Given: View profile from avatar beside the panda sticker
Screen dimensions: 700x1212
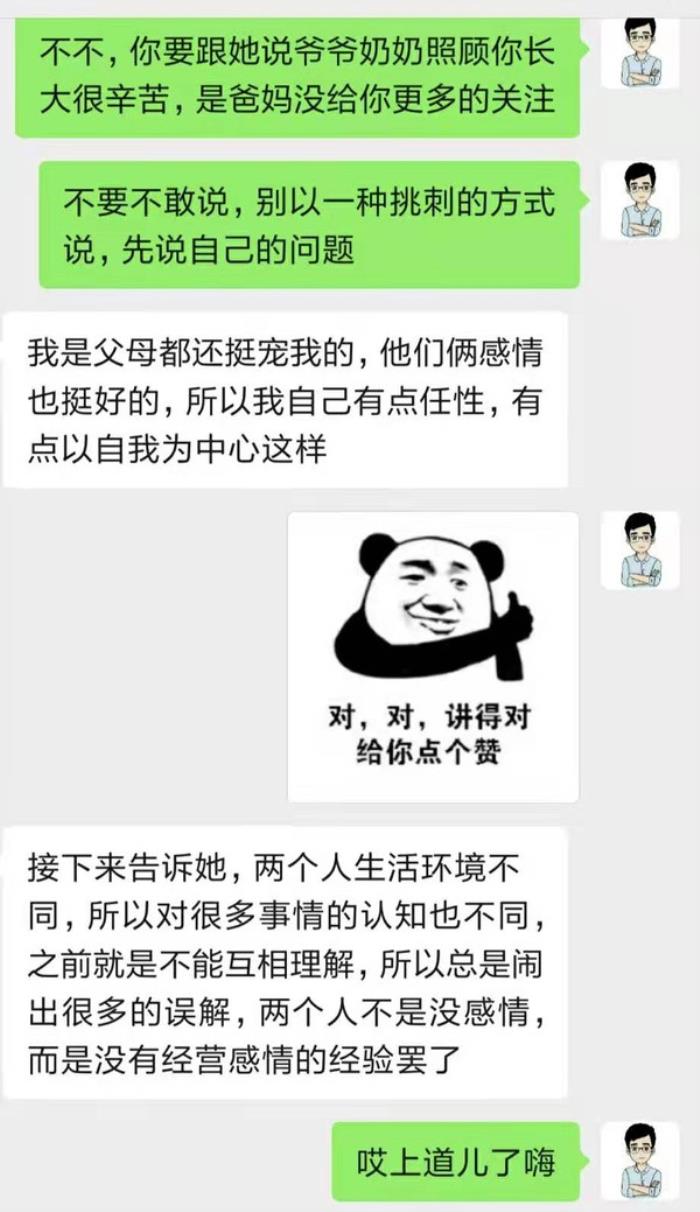Looking at the screenshot, I should (640, 550).
